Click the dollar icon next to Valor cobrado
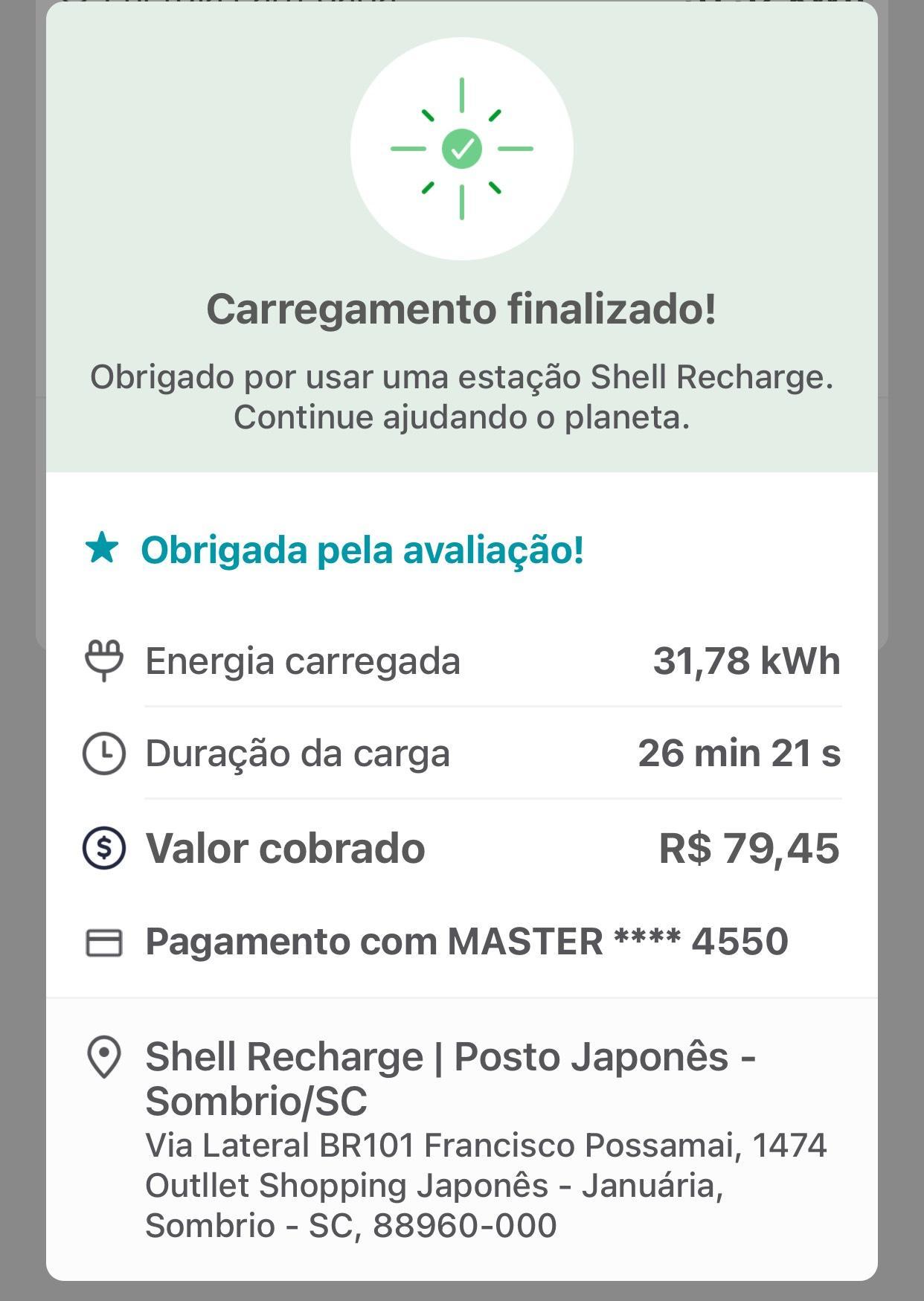 (x=104, y=847)
